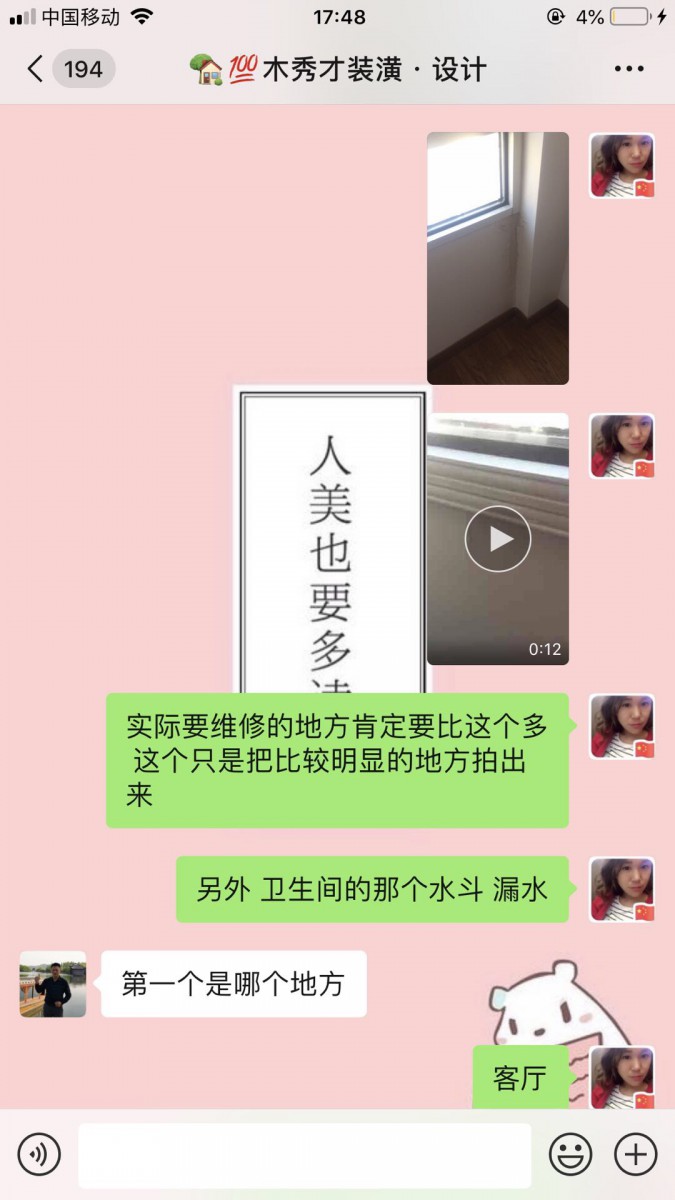Open profile of 第一个是哪个地方 sender

coord(53,984)
